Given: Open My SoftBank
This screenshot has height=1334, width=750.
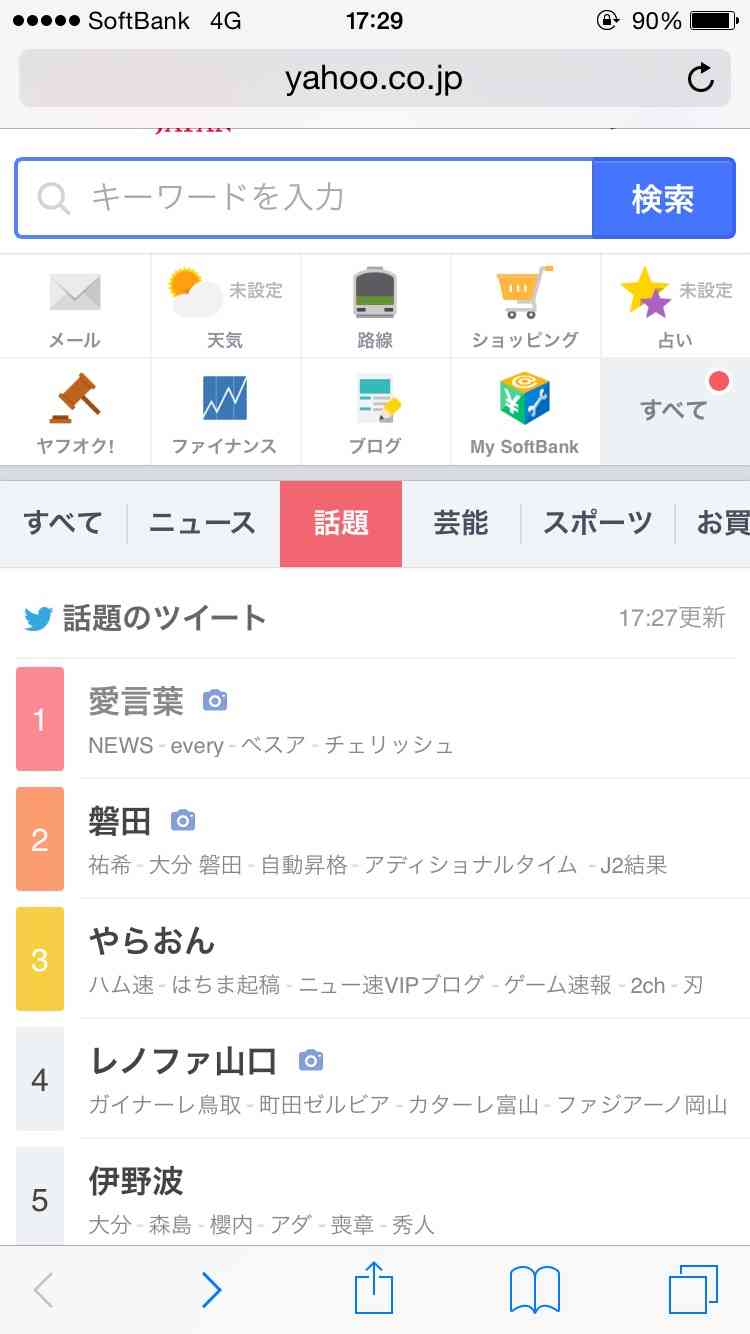Looking at the screenshot, I should 525,412.
